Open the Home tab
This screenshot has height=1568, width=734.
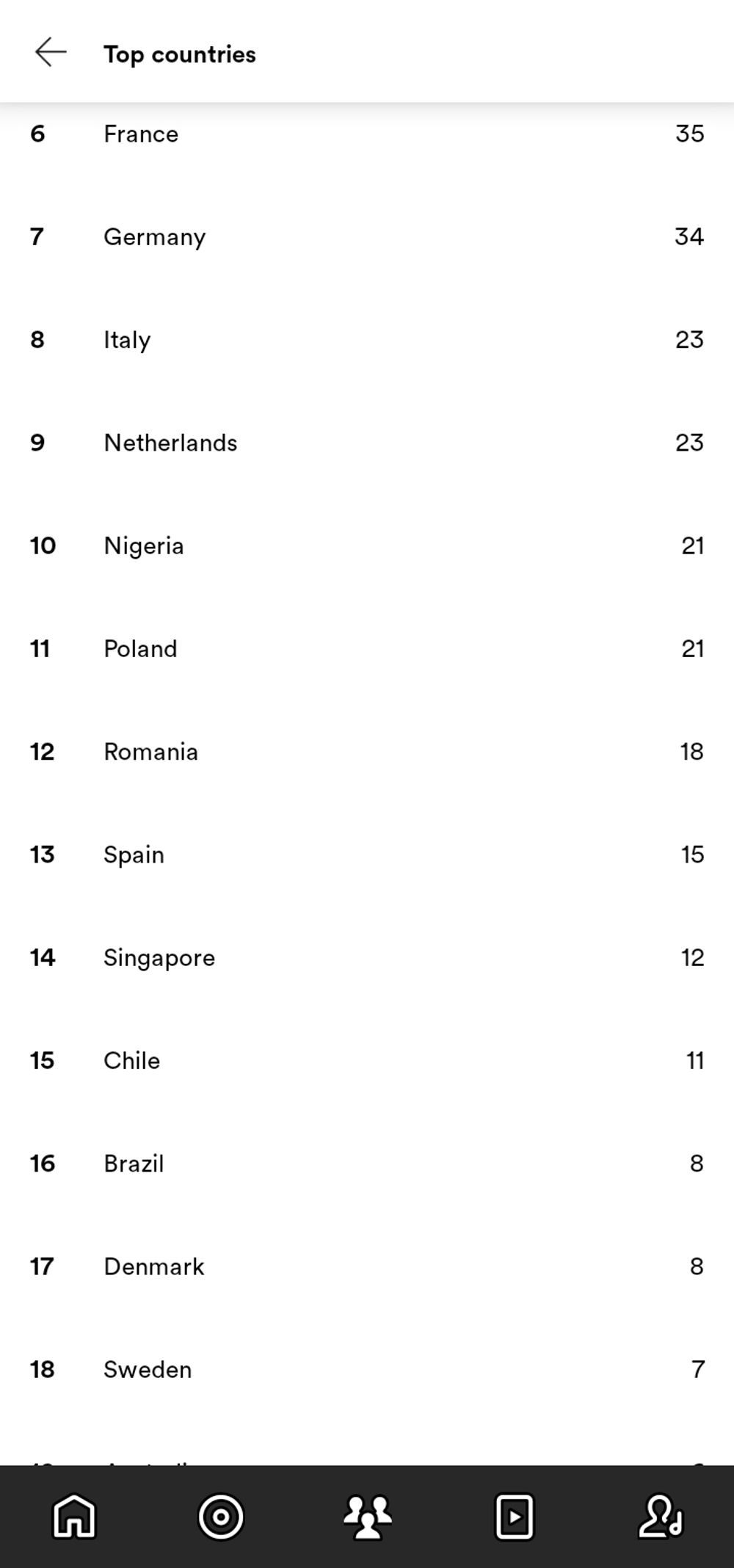click(x=74, y=1517)
